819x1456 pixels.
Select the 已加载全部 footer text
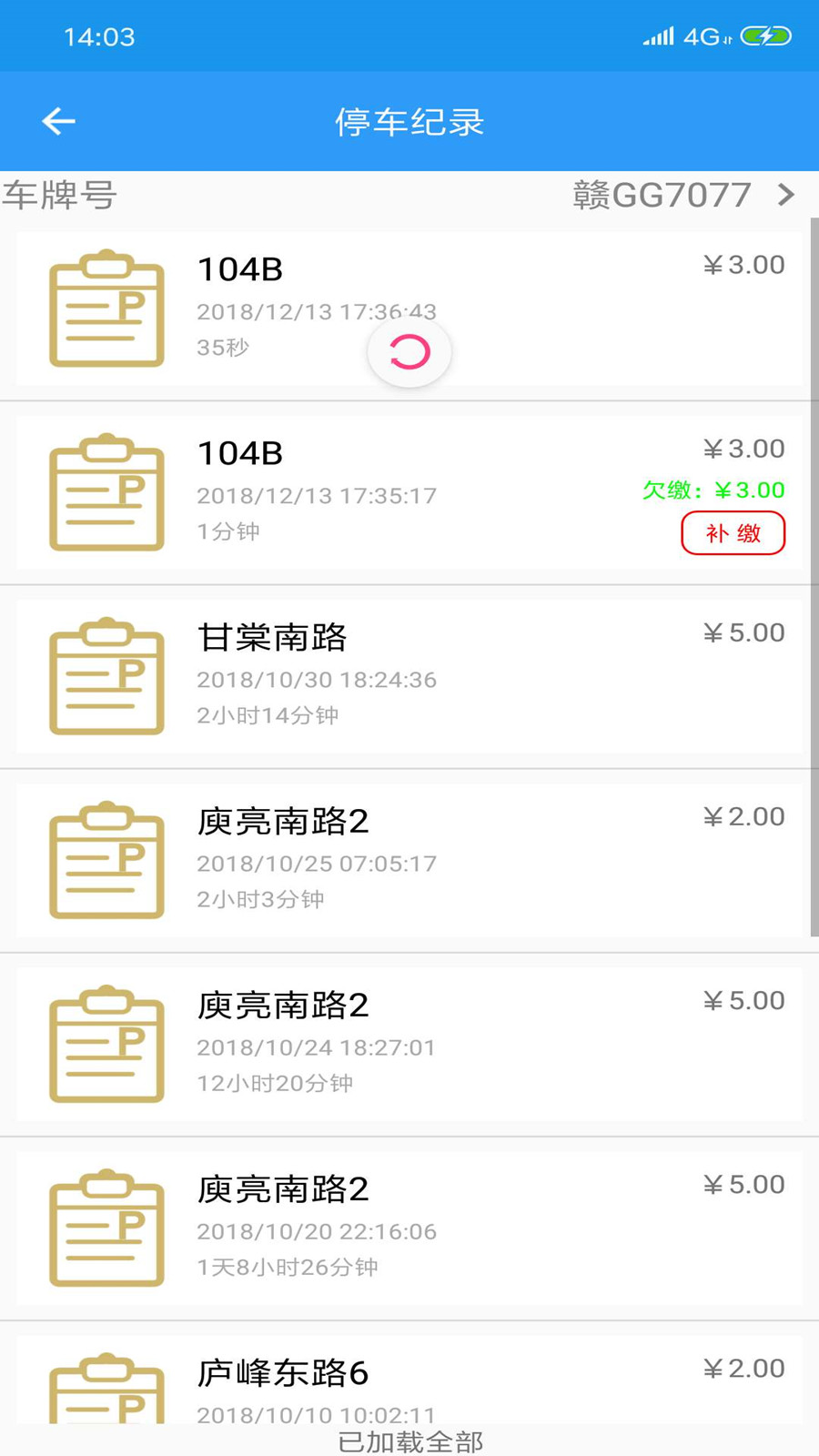click(409, 1441)
